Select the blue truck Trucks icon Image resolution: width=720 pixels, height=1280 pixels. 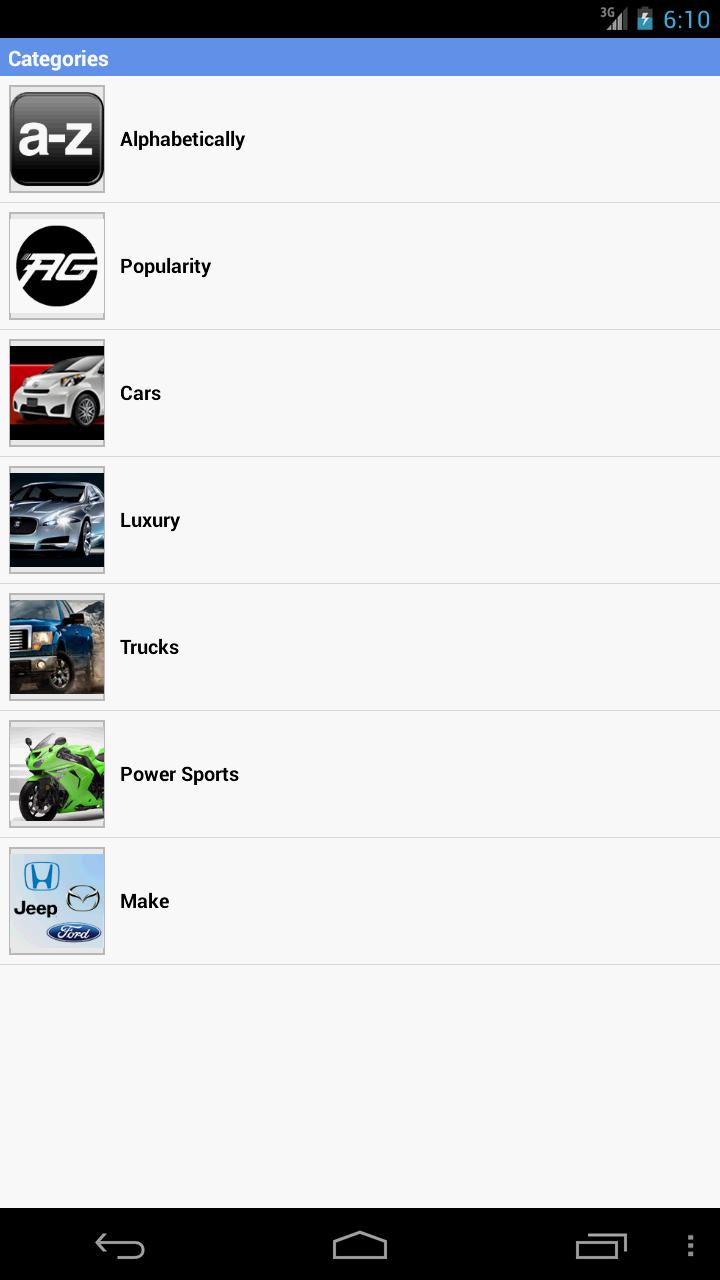pyautogui.click(x=56, y=647)
